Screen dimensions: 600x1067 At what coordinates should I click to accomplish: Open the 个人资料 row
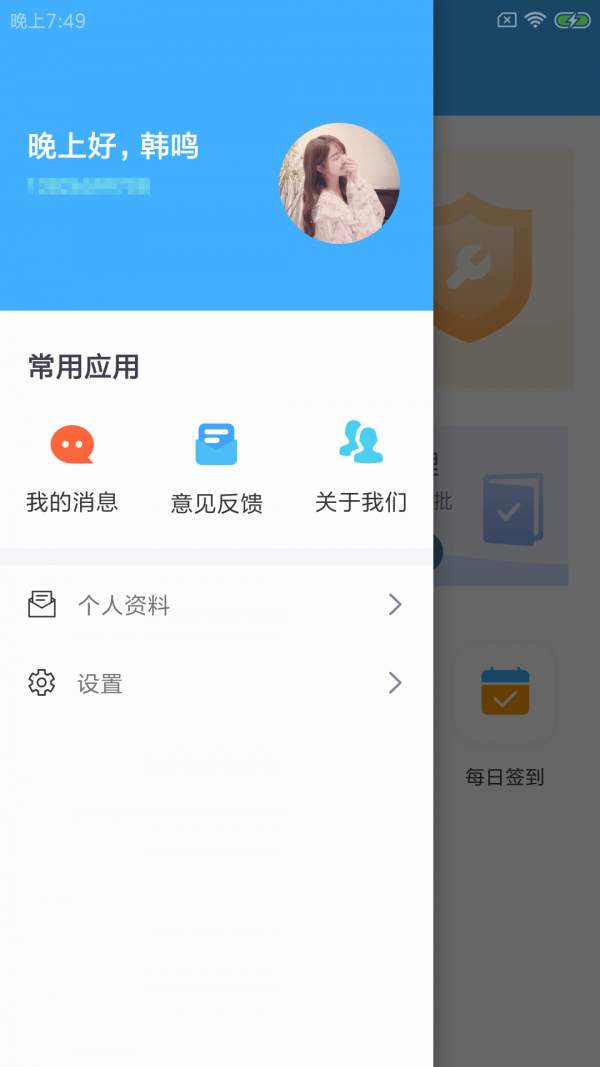click(216, 605)
